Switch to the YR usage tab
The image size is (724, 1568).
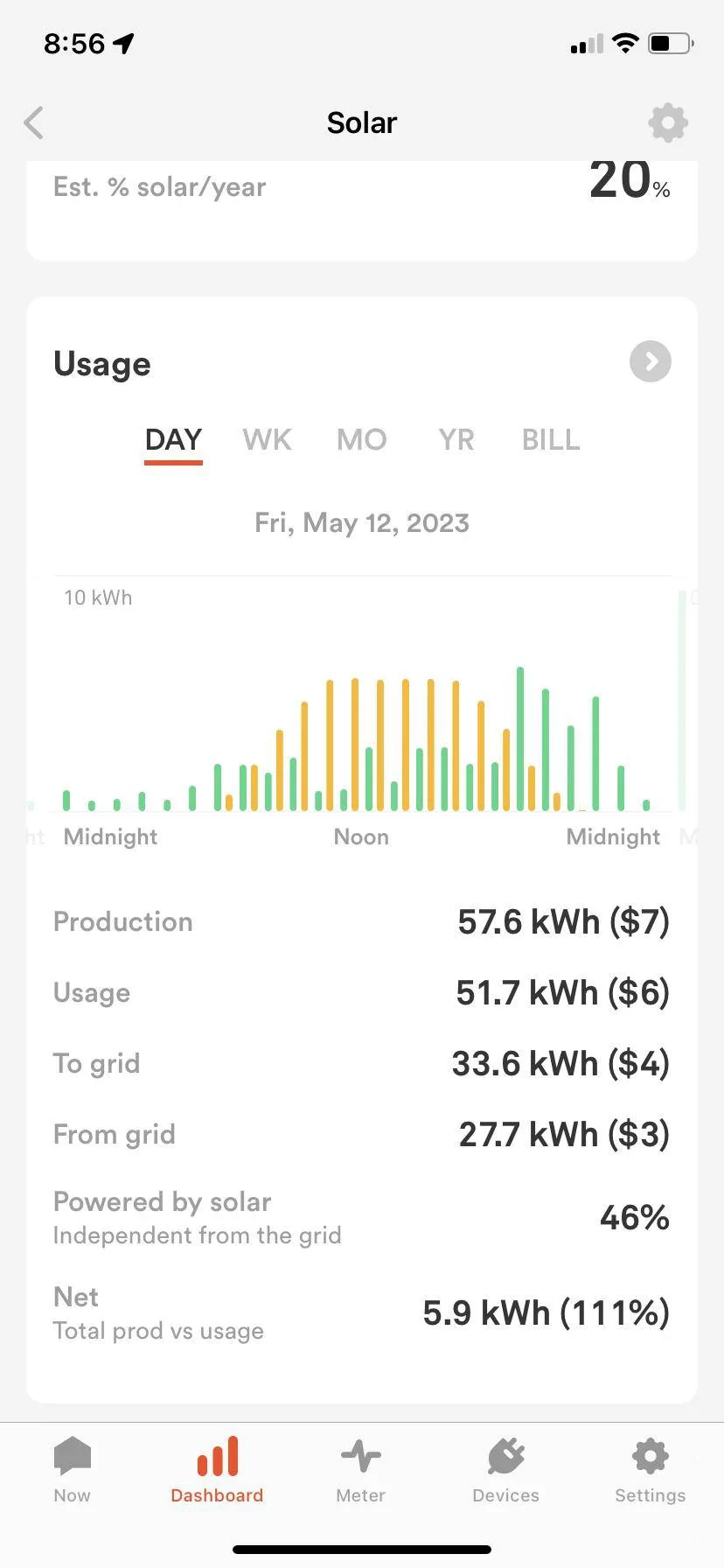[456, 440]
